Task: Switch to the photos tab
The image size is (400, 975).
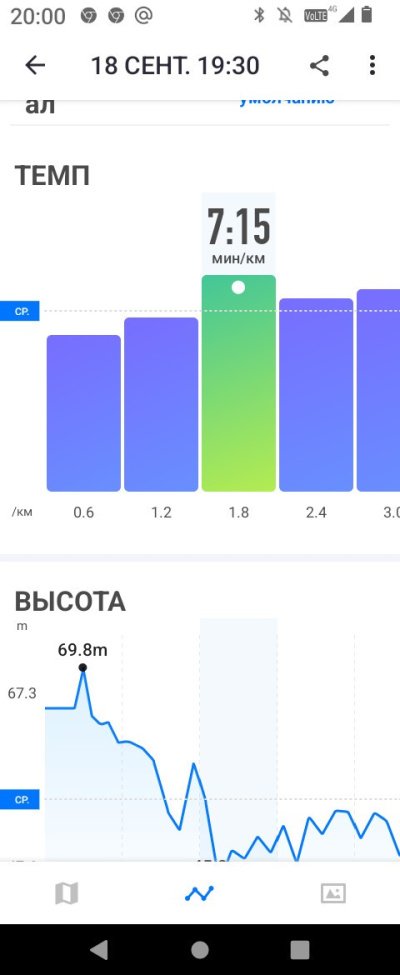Action: [333, 894]
